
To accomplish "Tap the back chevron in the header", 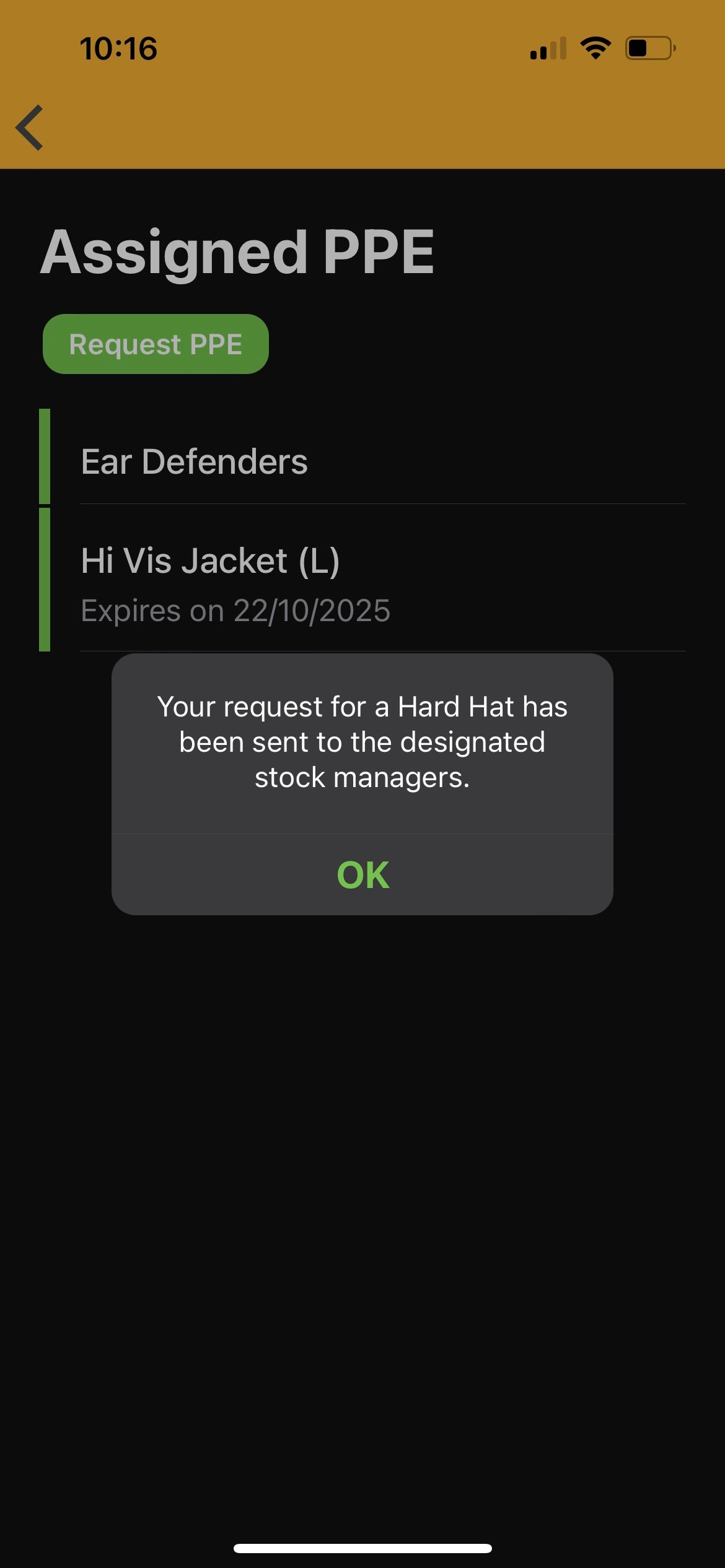I will click(29, 128).
